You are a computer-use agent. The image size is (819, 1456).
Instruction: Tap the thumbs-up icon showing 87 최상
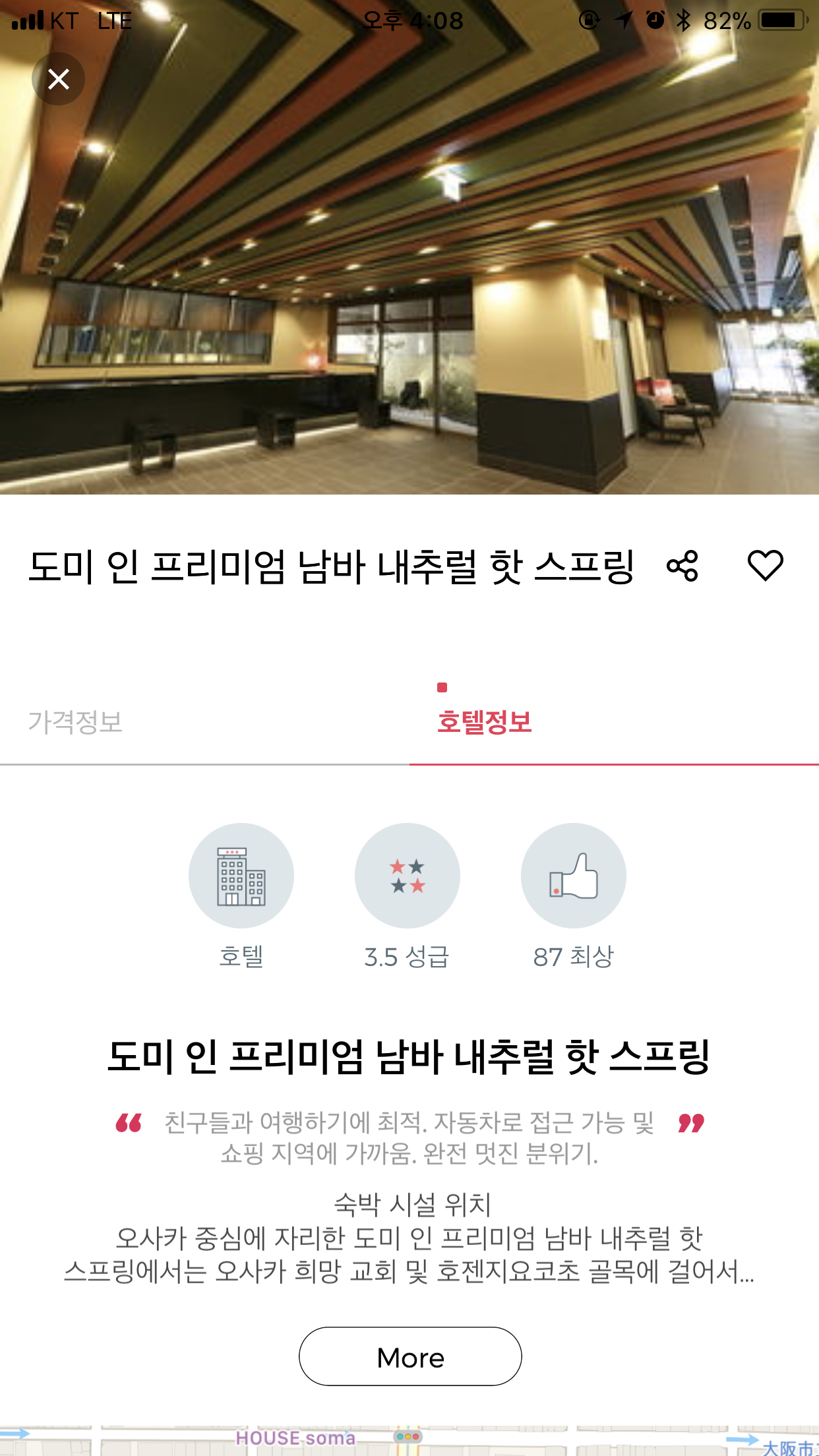point(574,876)
